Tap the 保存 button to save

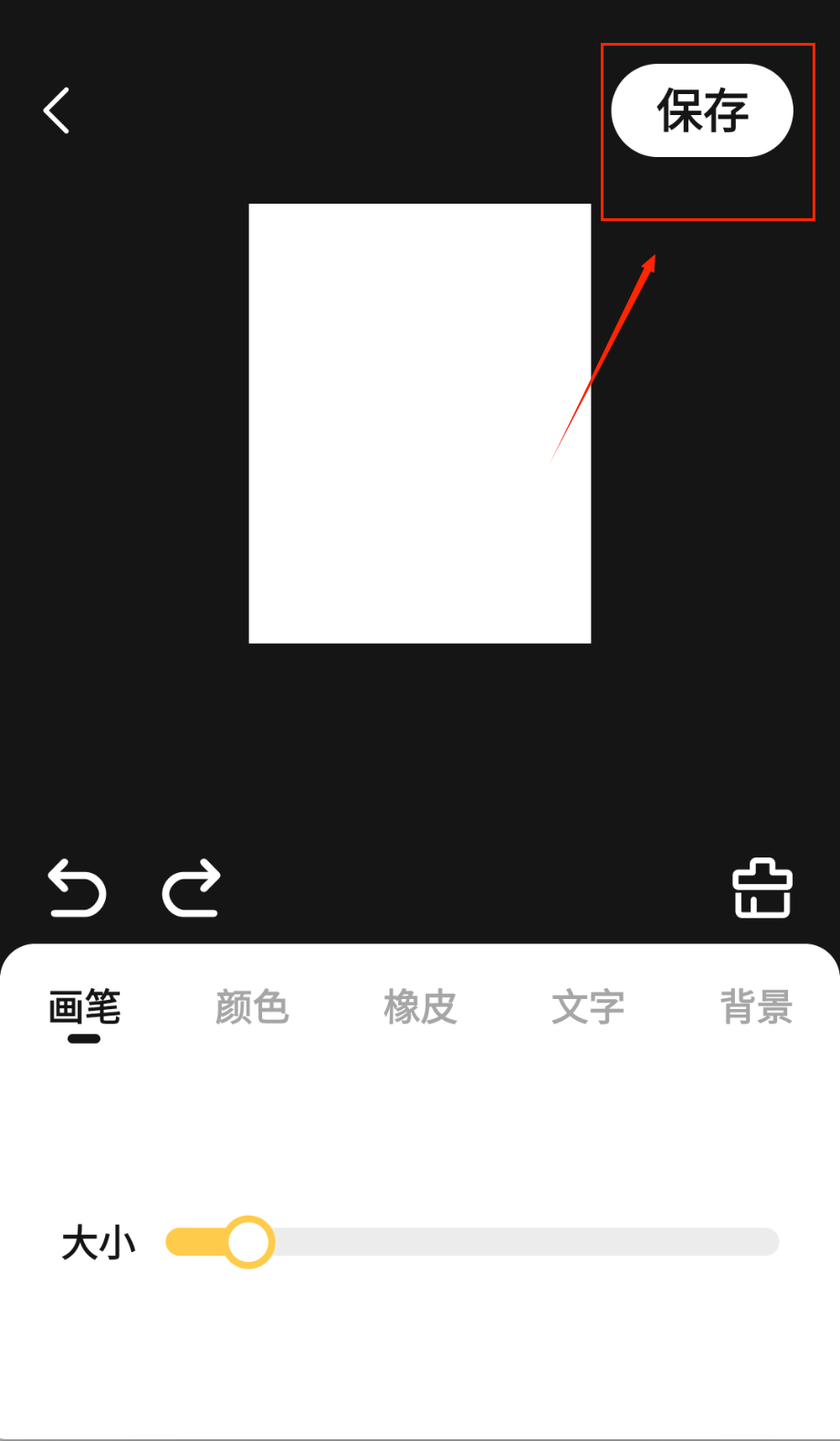click(x=701, y=110)
